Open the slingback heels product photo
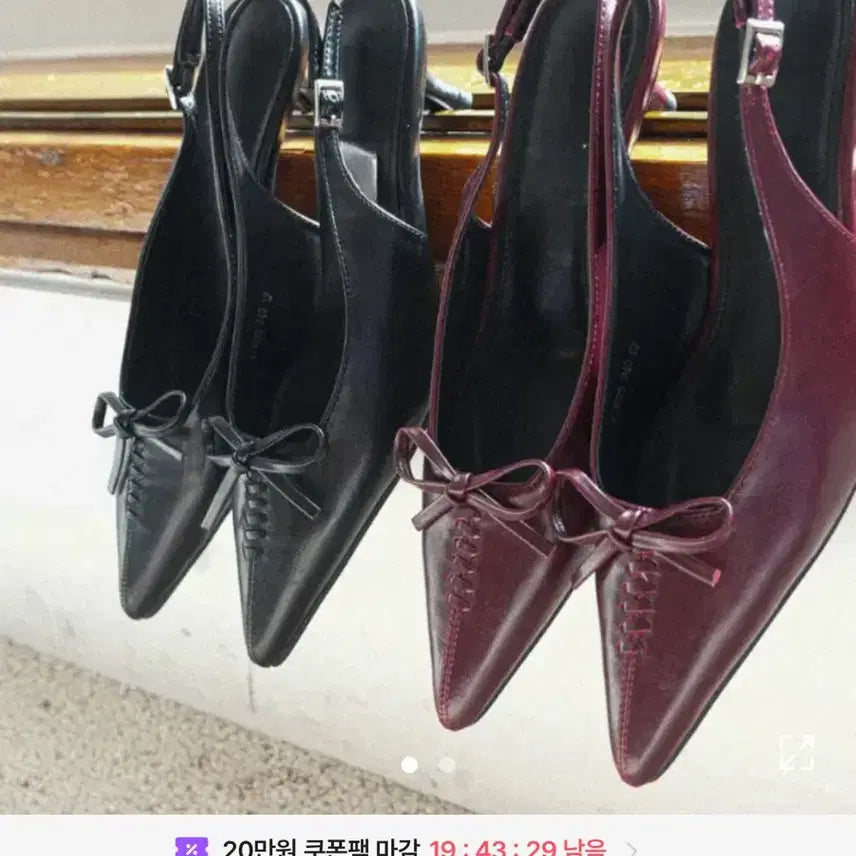 (x=428, y=400)
